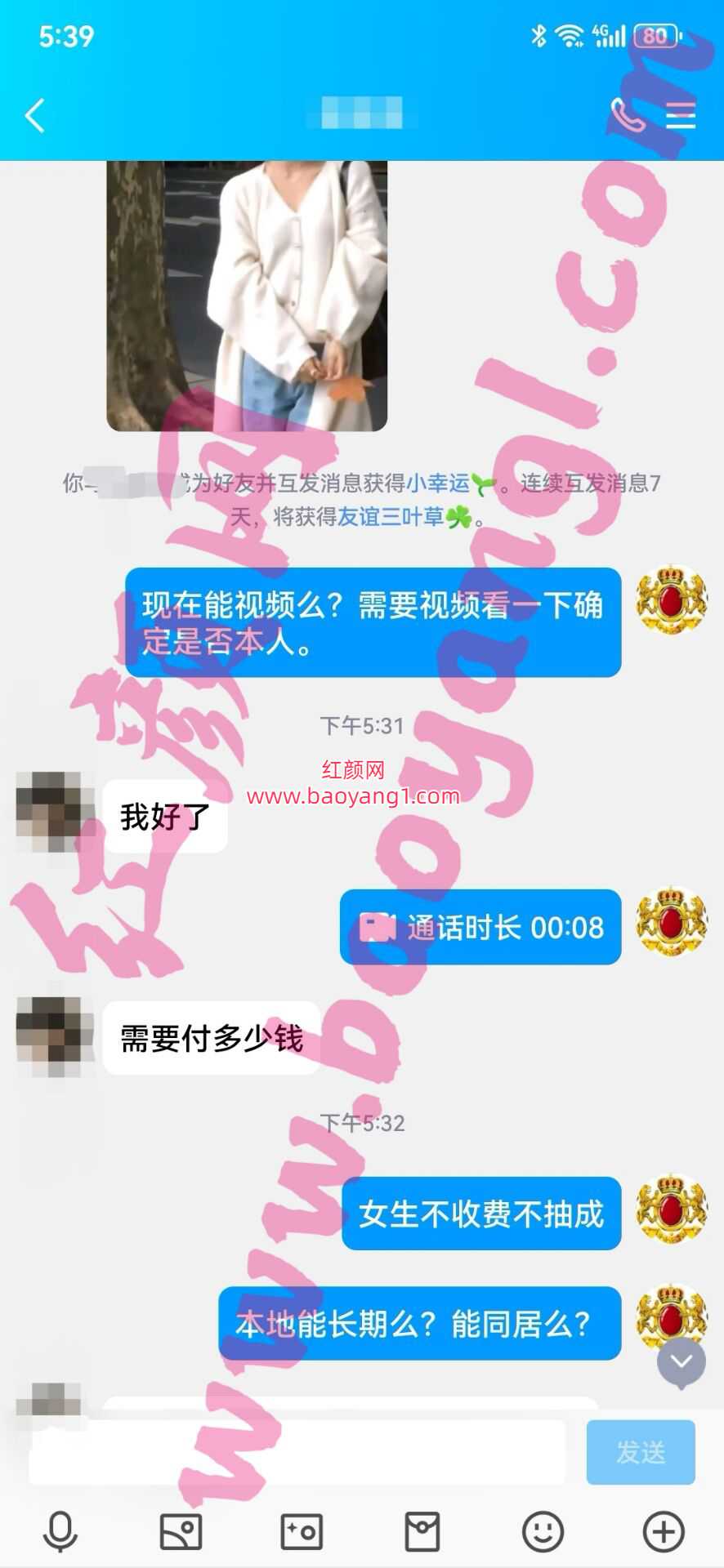Go back from the chat
Screen dimensions: 724x1568
pyautogui.click(x=34, y=115)
